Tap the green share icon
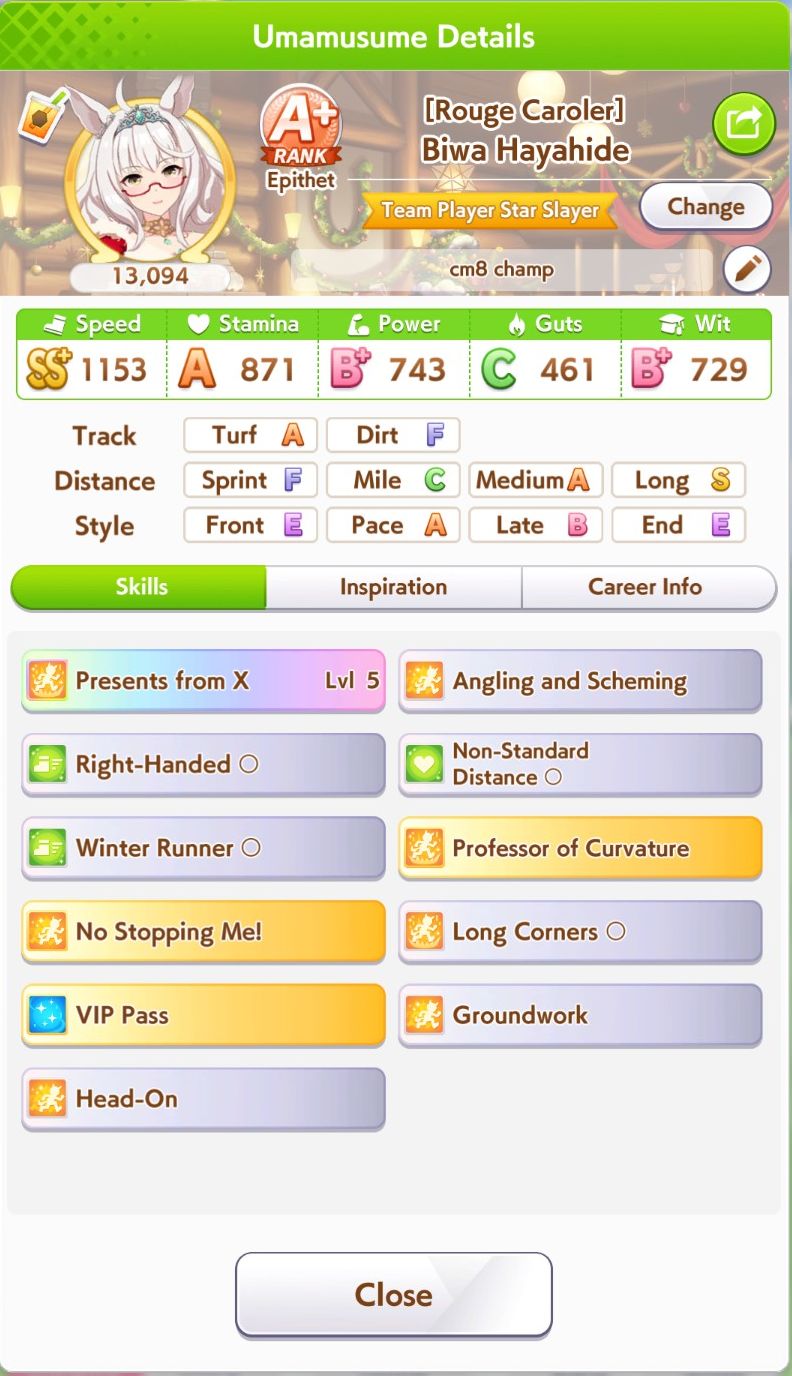This screenshot has height=1376, width=792. click(x=744, y=124)
